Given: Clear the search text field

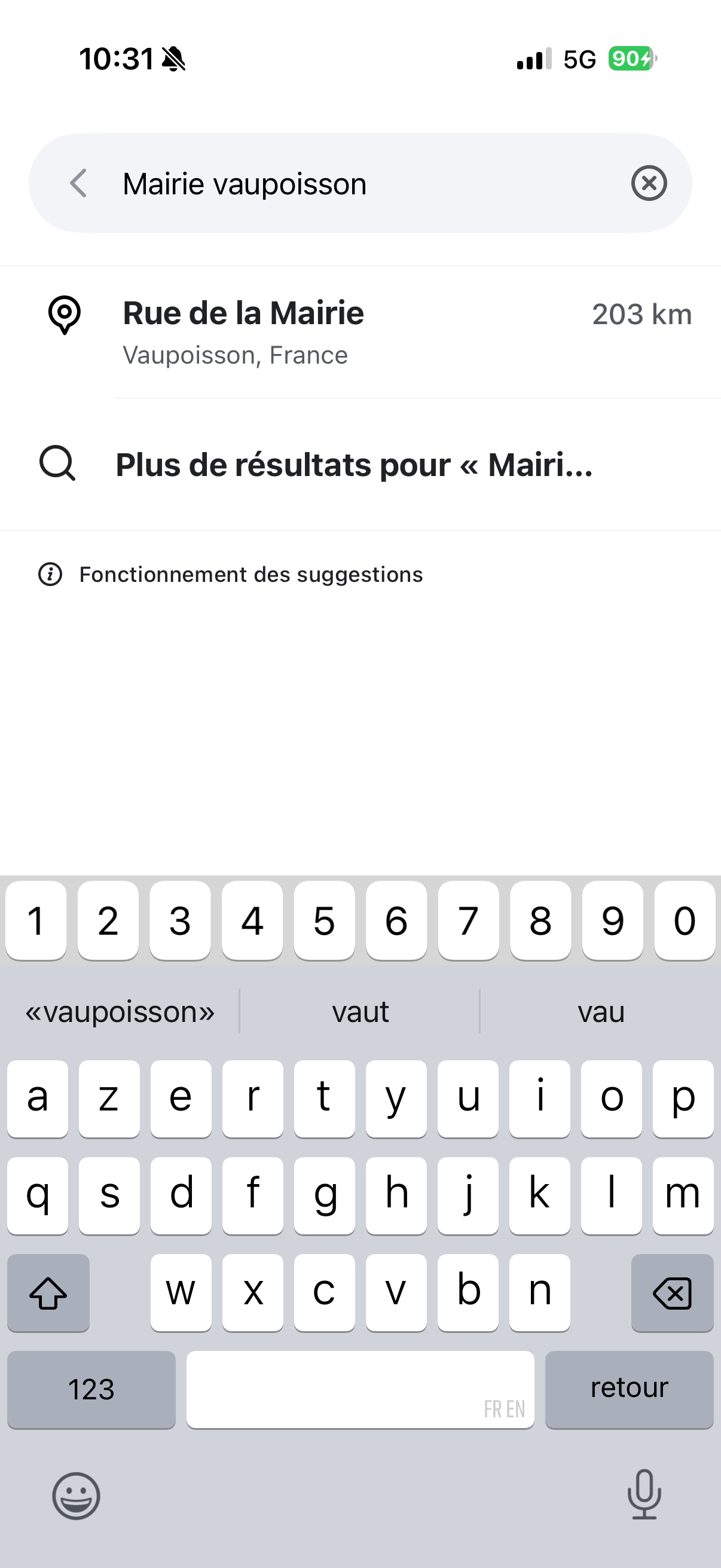Looking at the screenshot, I should click(649, 183).
